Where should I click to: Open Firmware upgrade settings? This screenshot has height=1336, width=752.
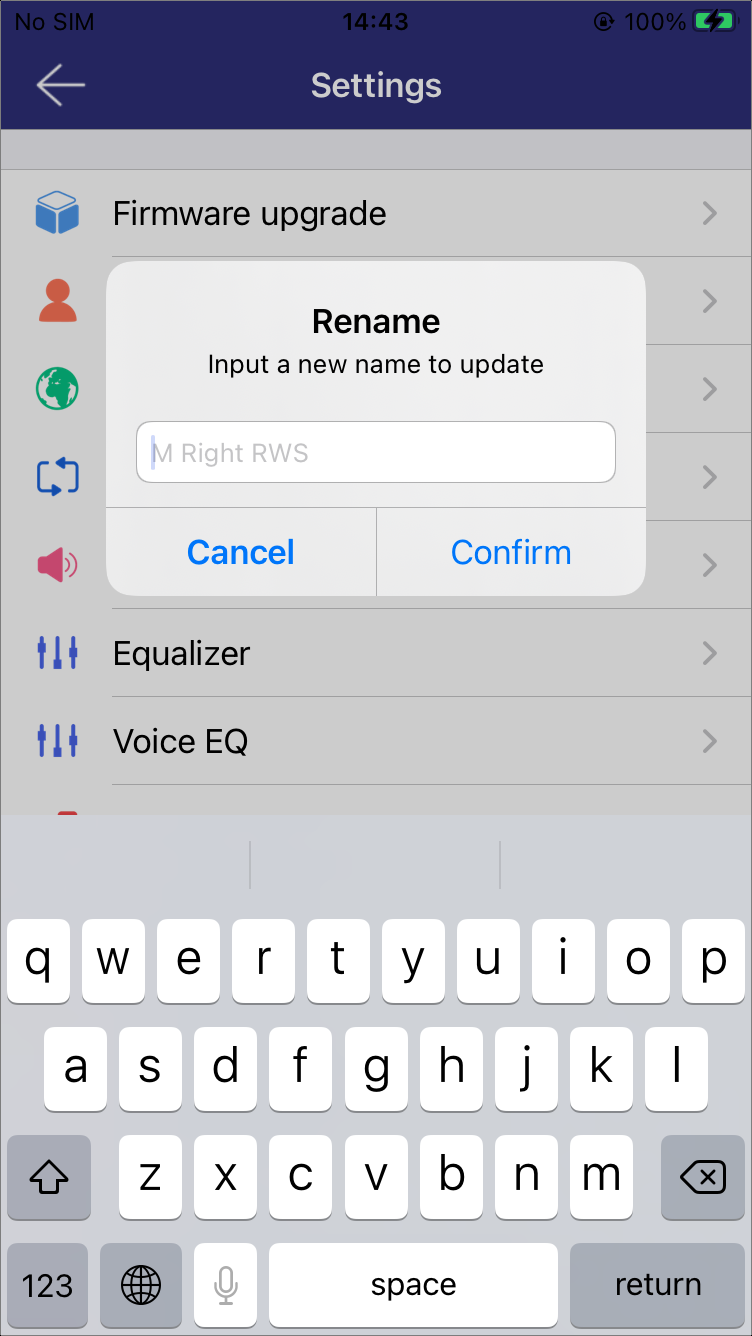[x=376, y=213]
